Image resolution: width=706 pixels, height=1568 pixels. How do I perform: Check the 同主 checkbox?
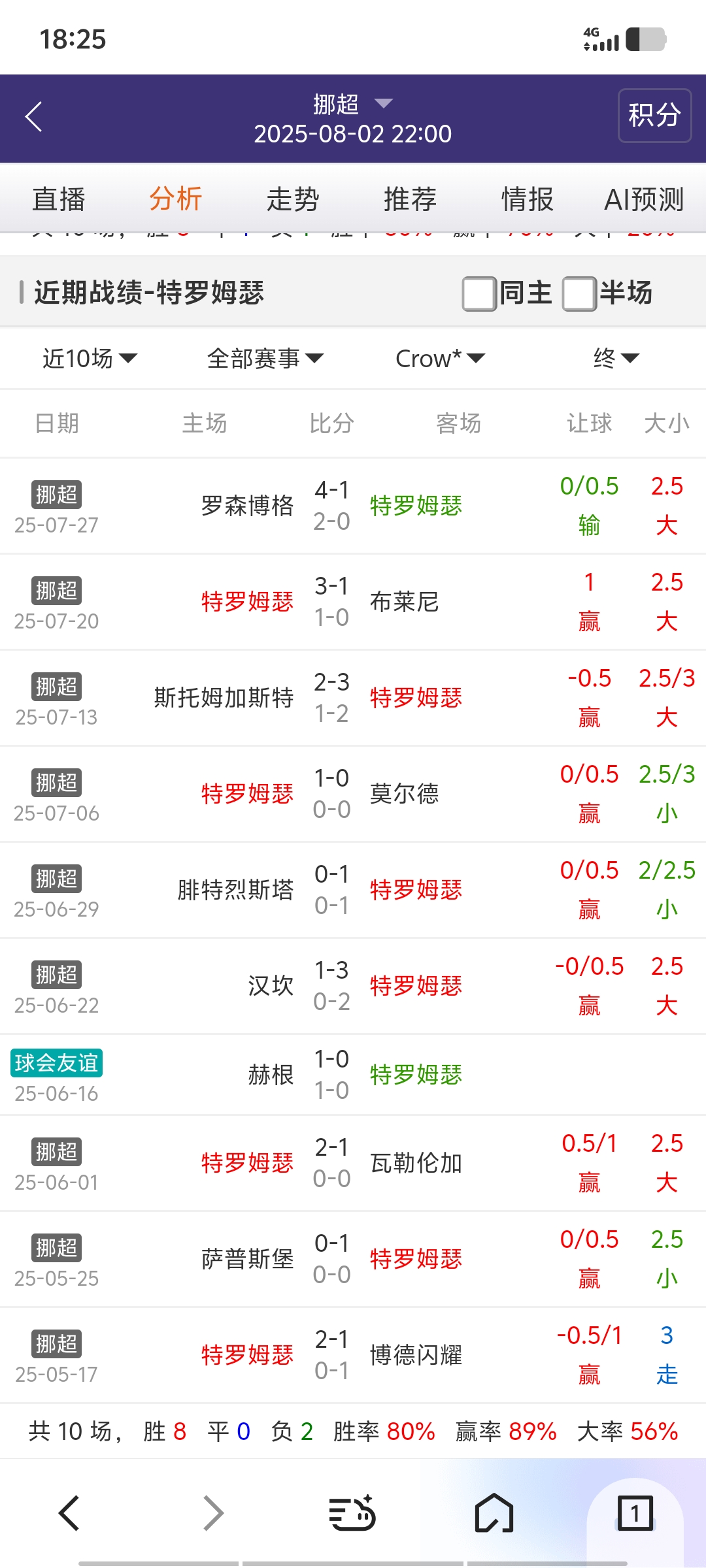click(479, 293)
